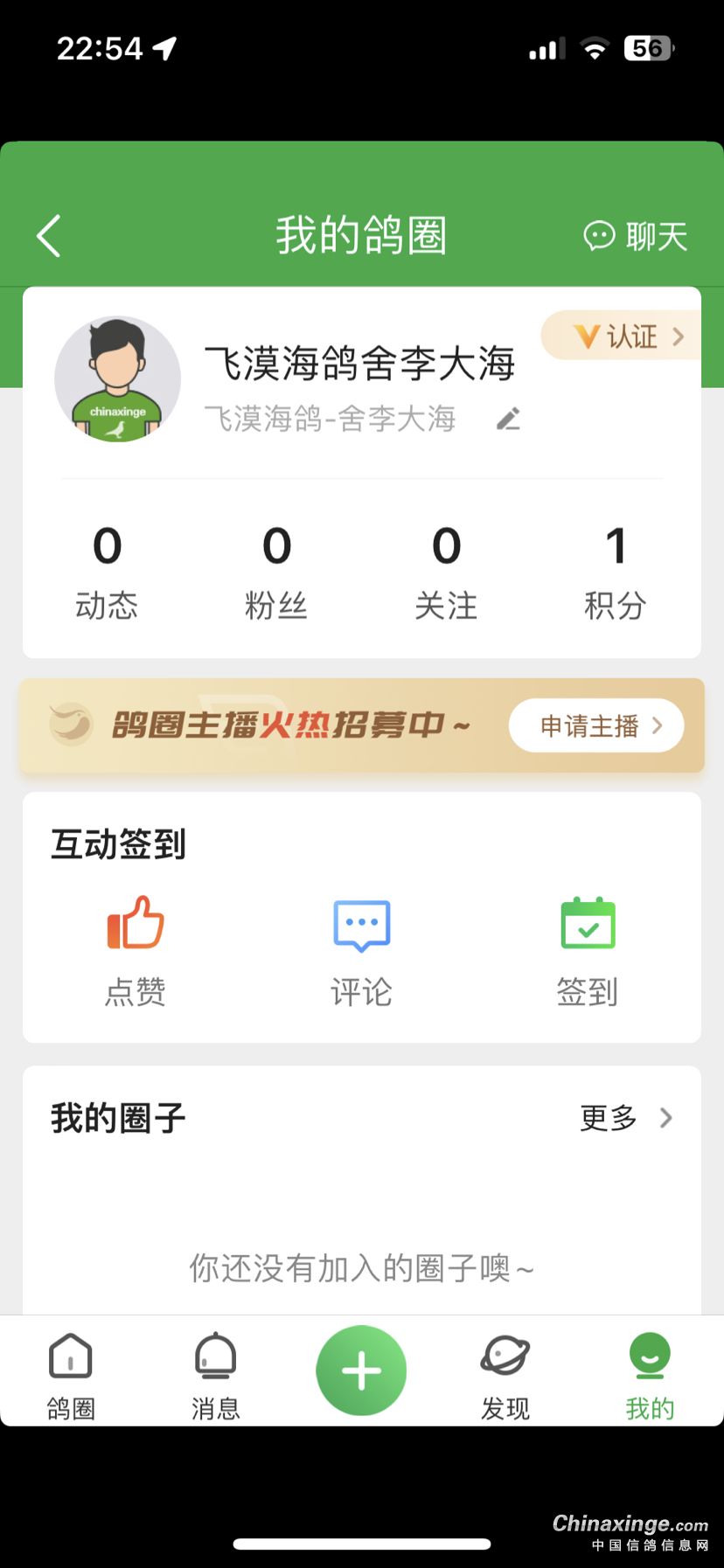The image size is (724, 1568).
Task: Select 签到 daily check-in
Action: (x=588, y=951)
